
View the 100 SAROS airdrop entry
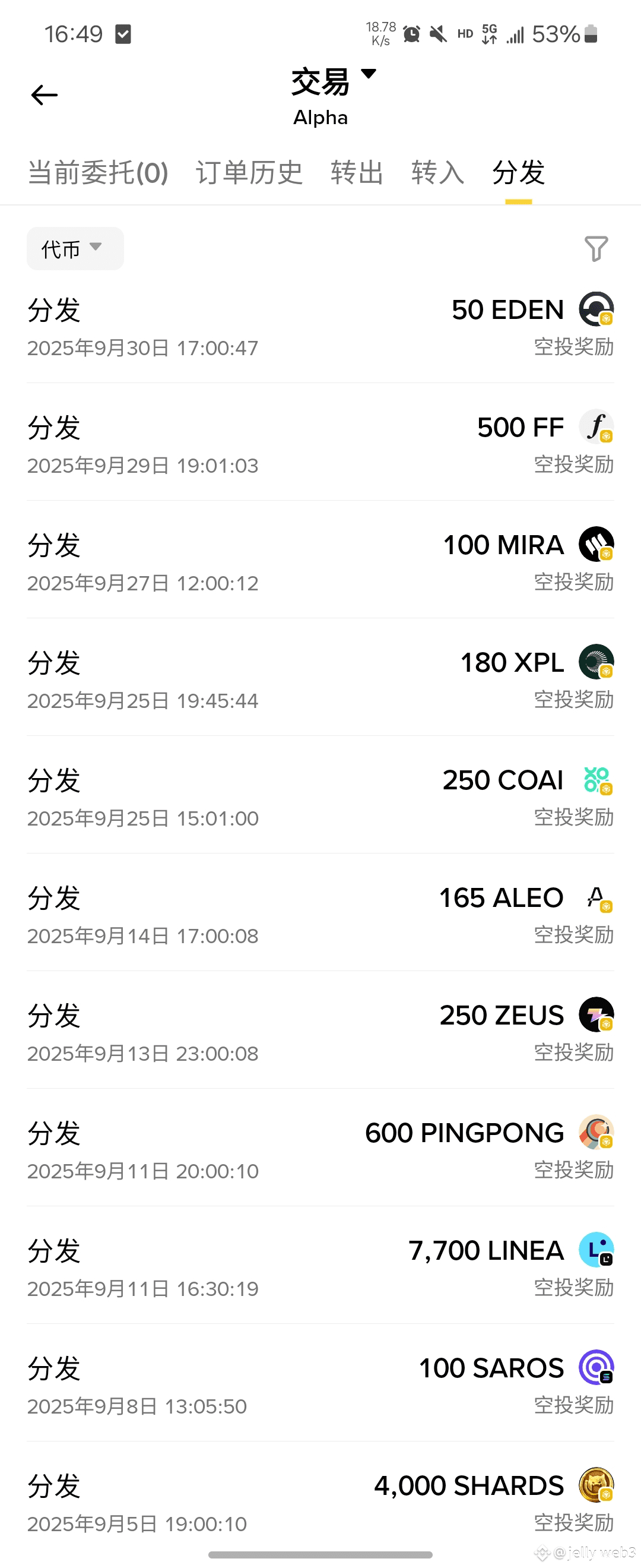tap(320, 1386)
